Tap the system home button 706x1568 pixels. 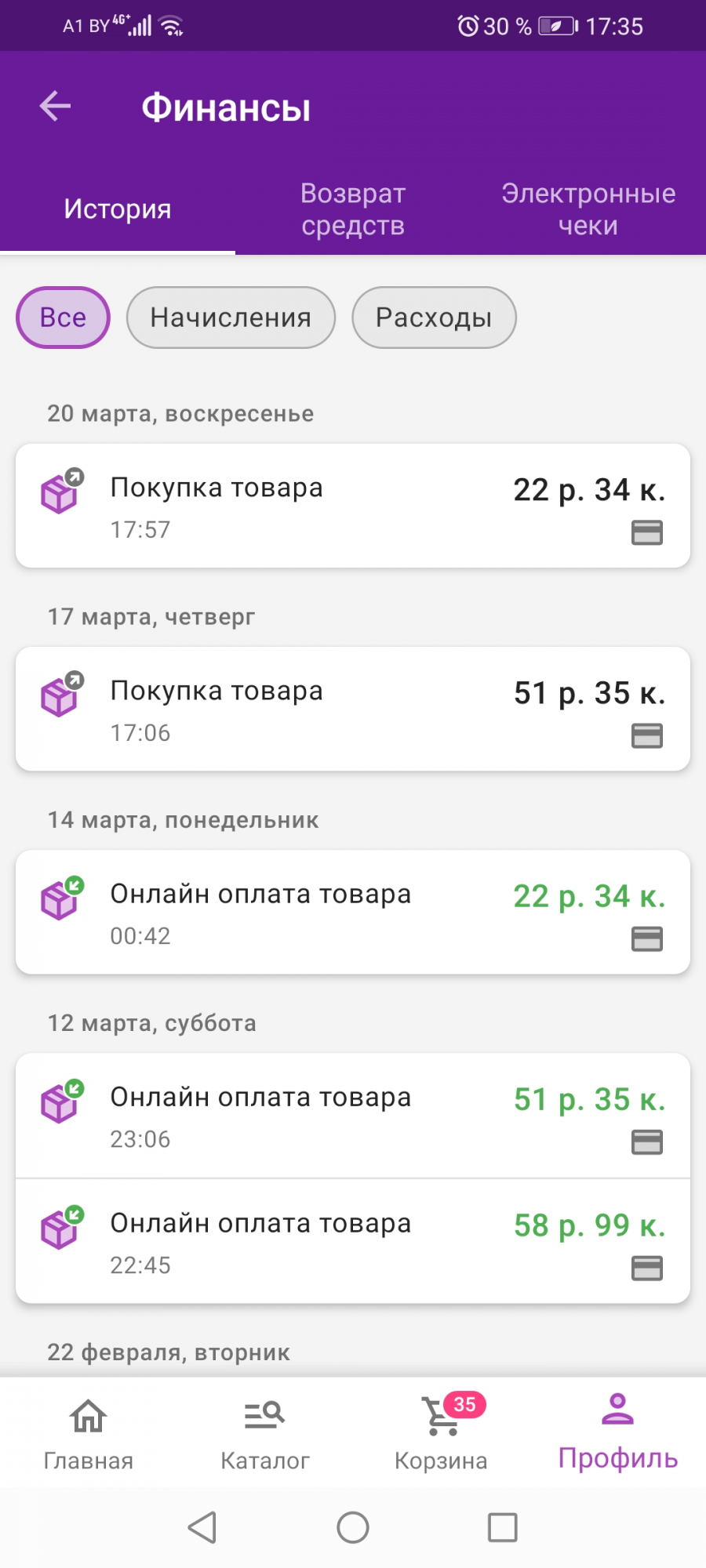click(x=353, y=1527)
